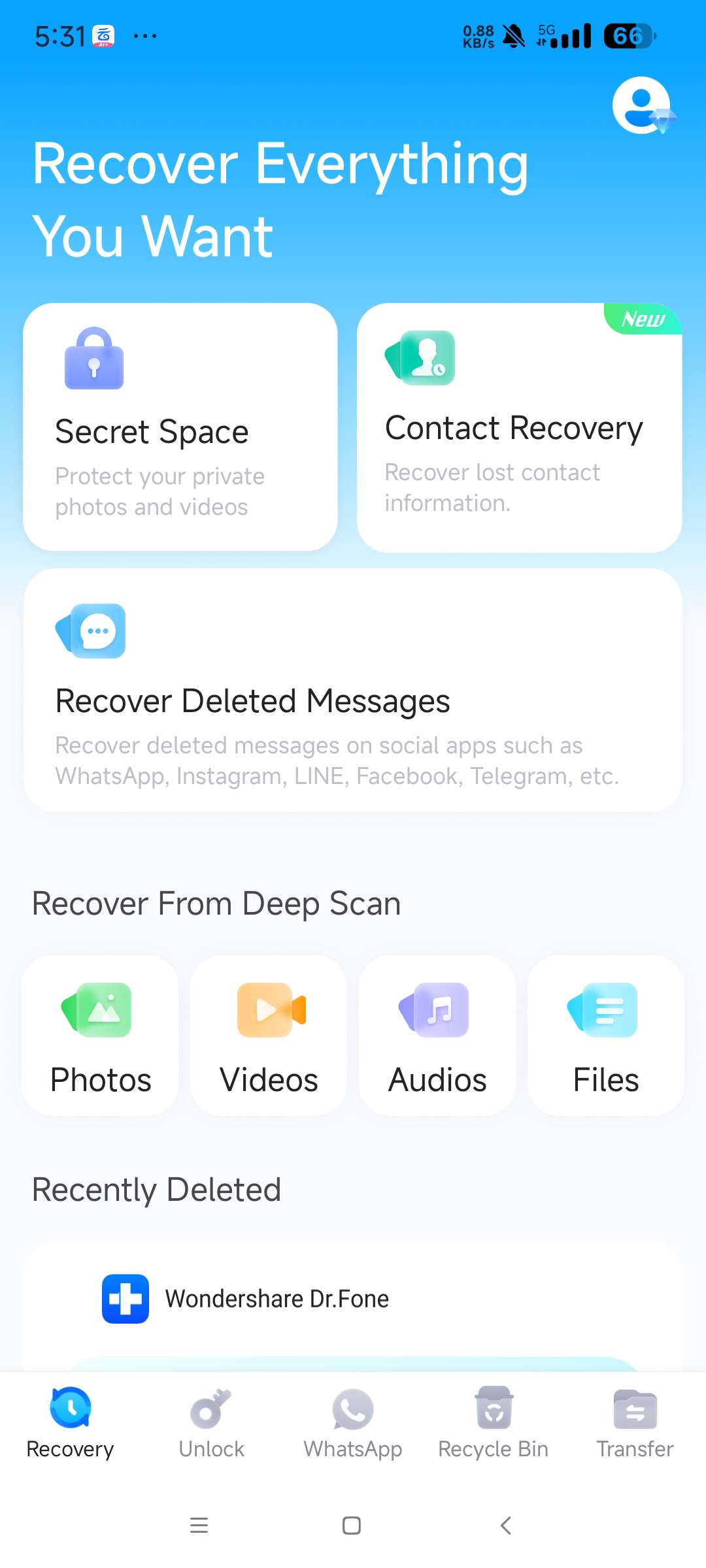
Task: Open the Contact Recovery card
Action: click(x=519, y=427)
